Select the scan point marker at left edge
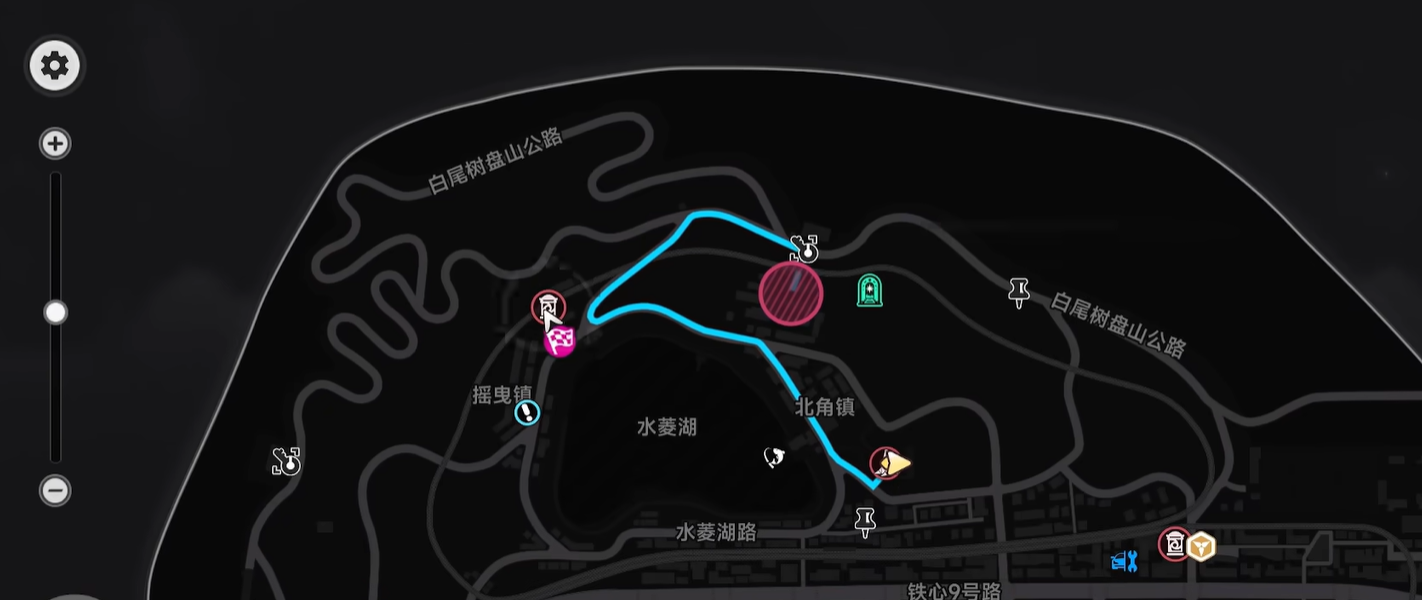 click(x=287, y=461)
